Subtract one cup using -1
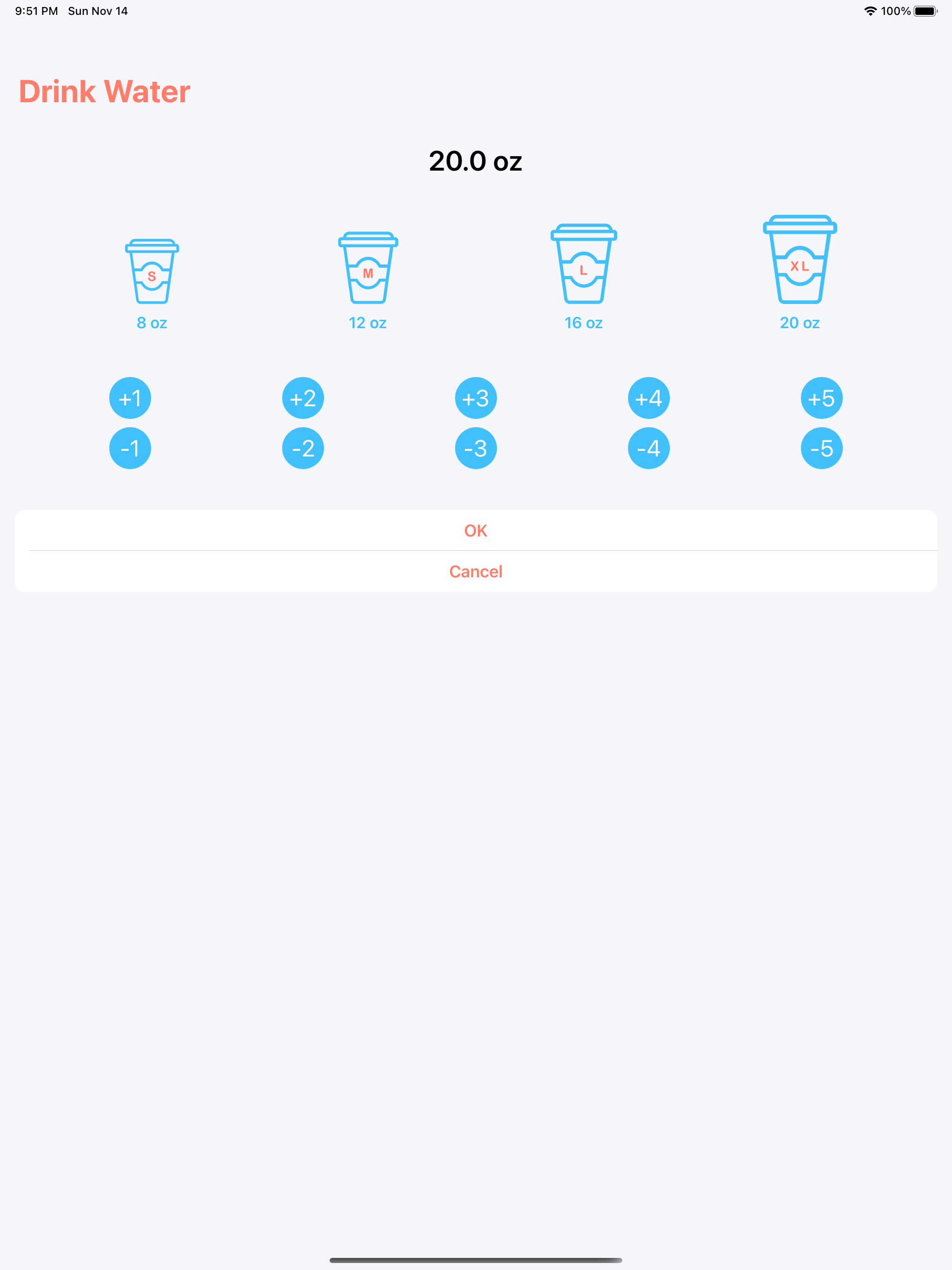Image resolution: width=952 pixels, height=1270 pixels. (130, 448)
